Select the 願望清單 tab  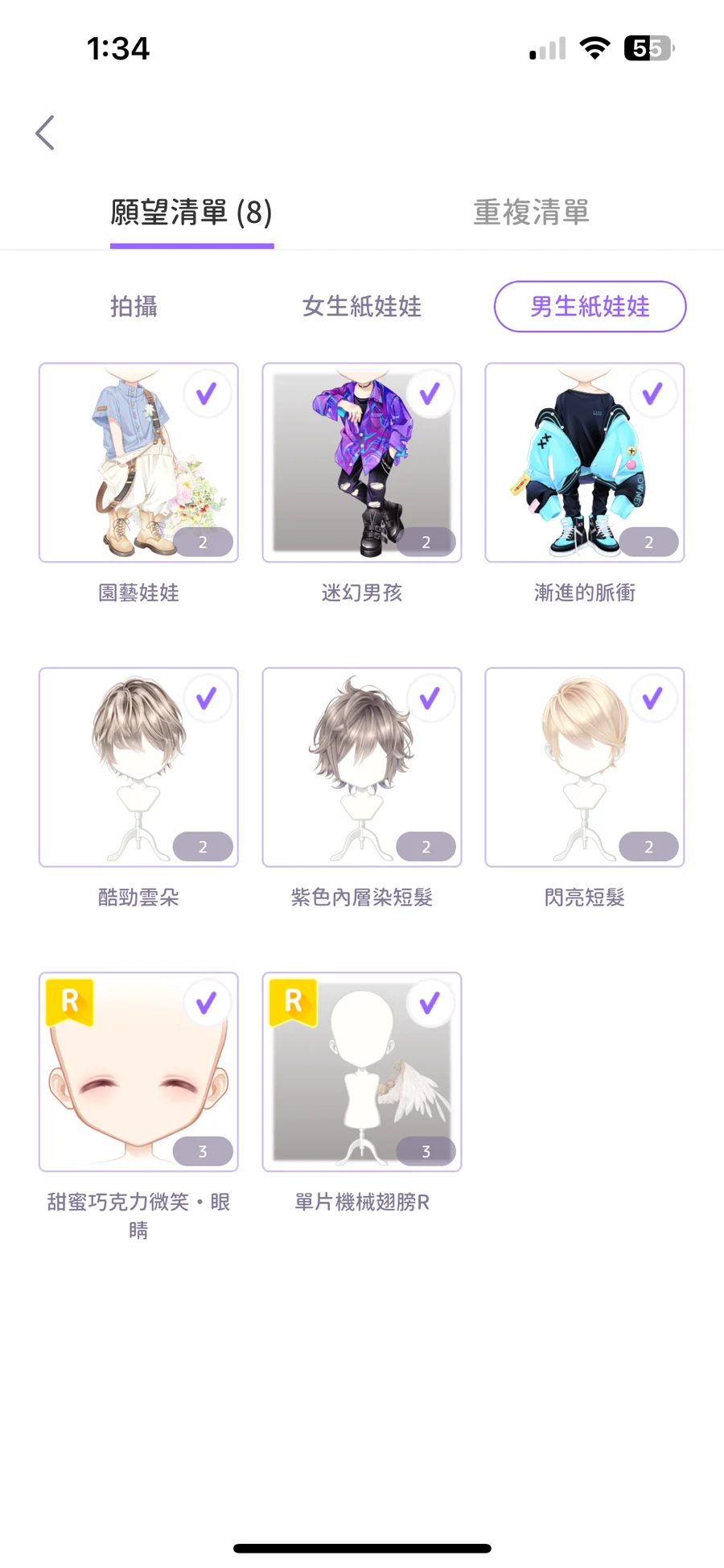(x=191, y=213)
